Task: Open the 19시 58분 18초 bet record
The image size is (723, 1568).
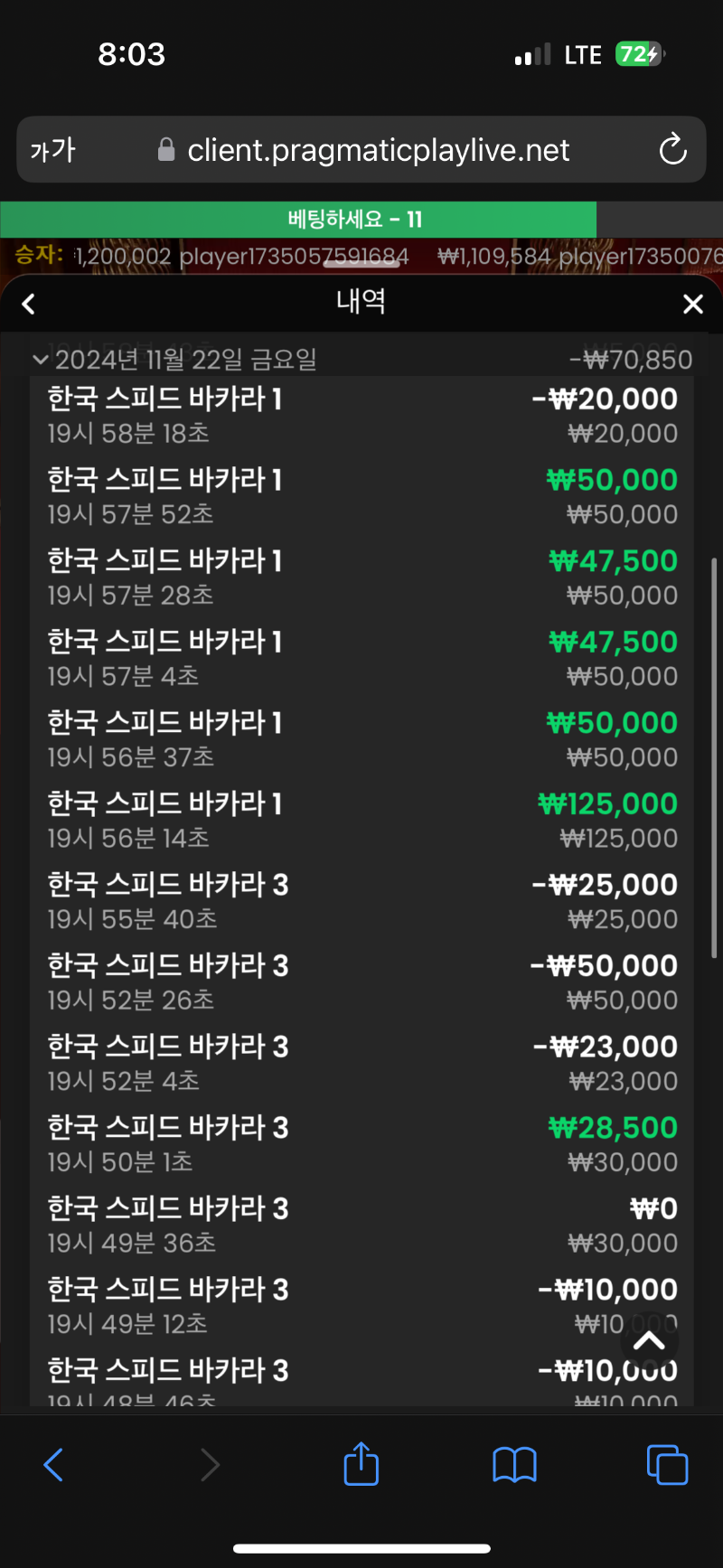Action: (x=361, y=416)
